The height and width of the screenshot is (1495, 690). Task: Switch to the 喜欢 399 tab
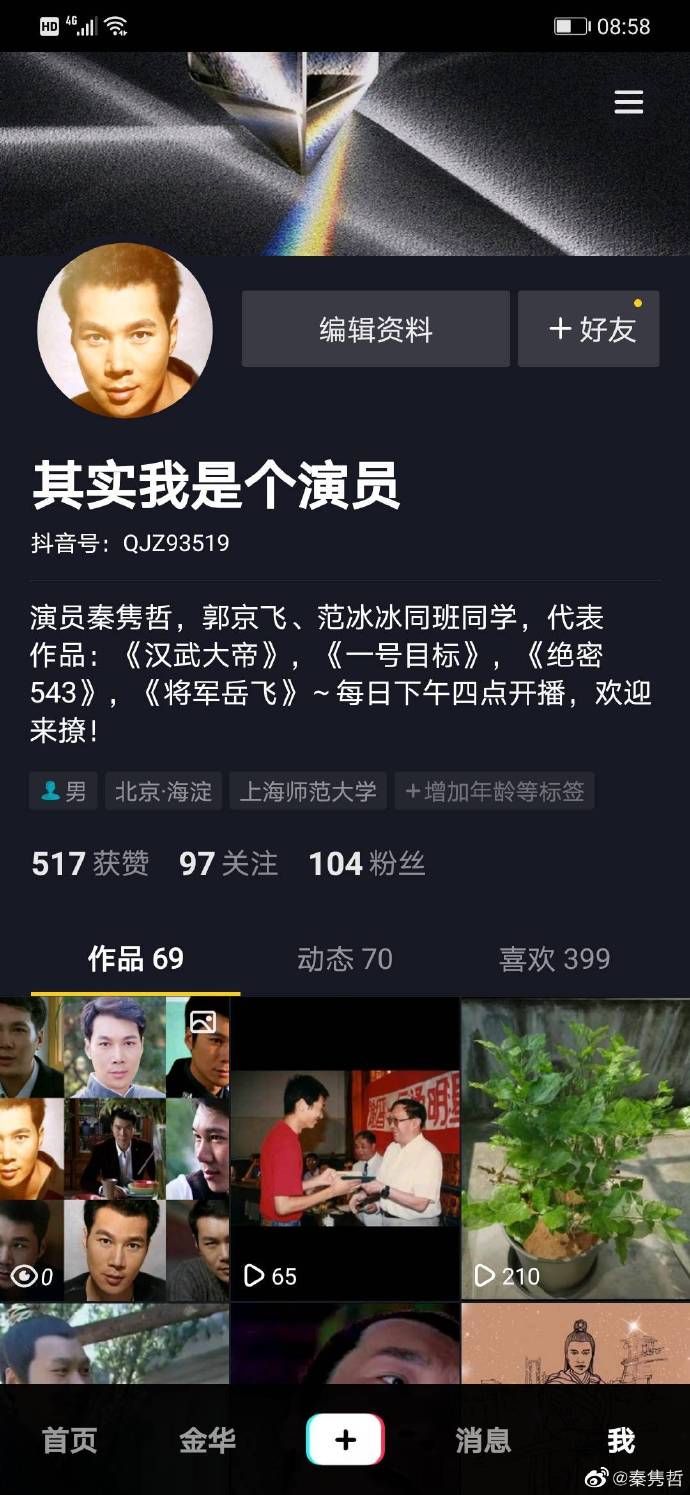pyautogui.click(x=554, y=959)
